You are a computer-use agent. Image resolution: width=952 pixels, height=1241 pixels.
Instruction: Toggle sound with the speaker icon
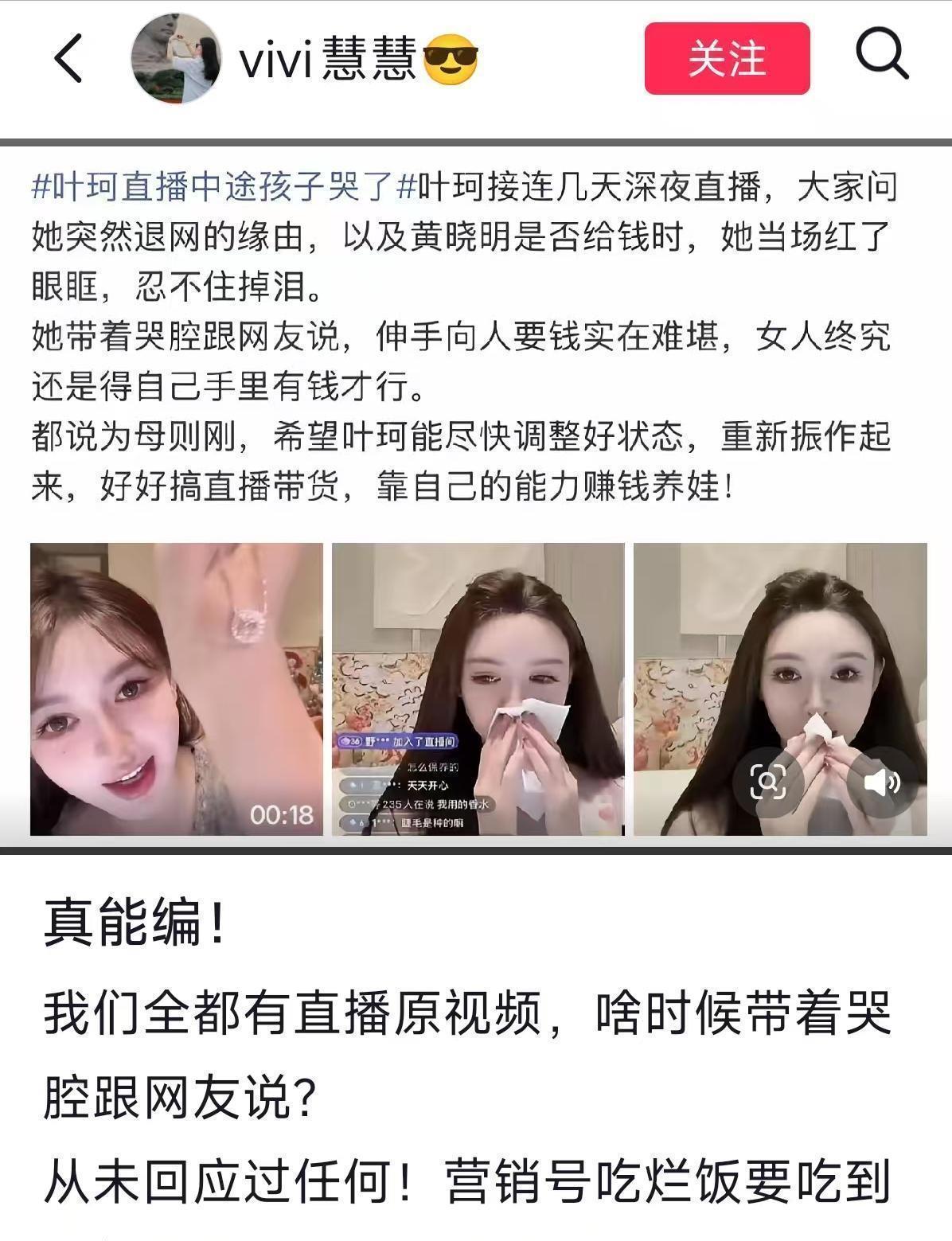pos(882,782)
